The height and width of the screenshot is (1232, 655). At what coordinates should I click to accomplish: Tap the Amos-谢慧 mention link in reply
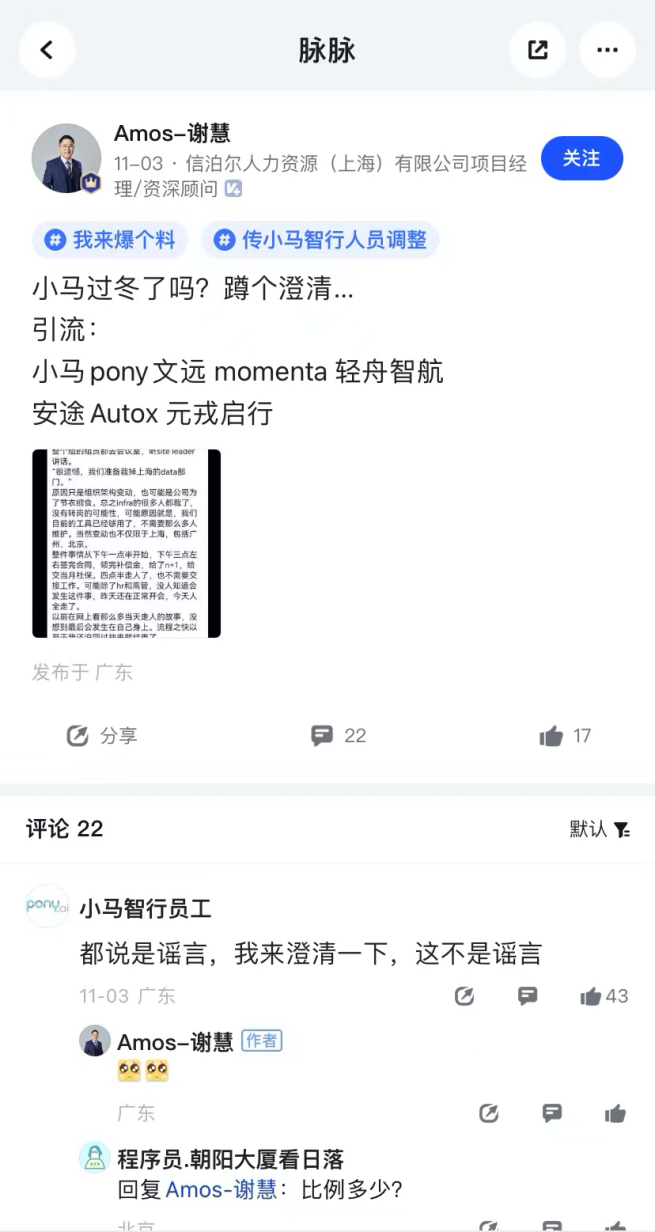(221, 1190)
